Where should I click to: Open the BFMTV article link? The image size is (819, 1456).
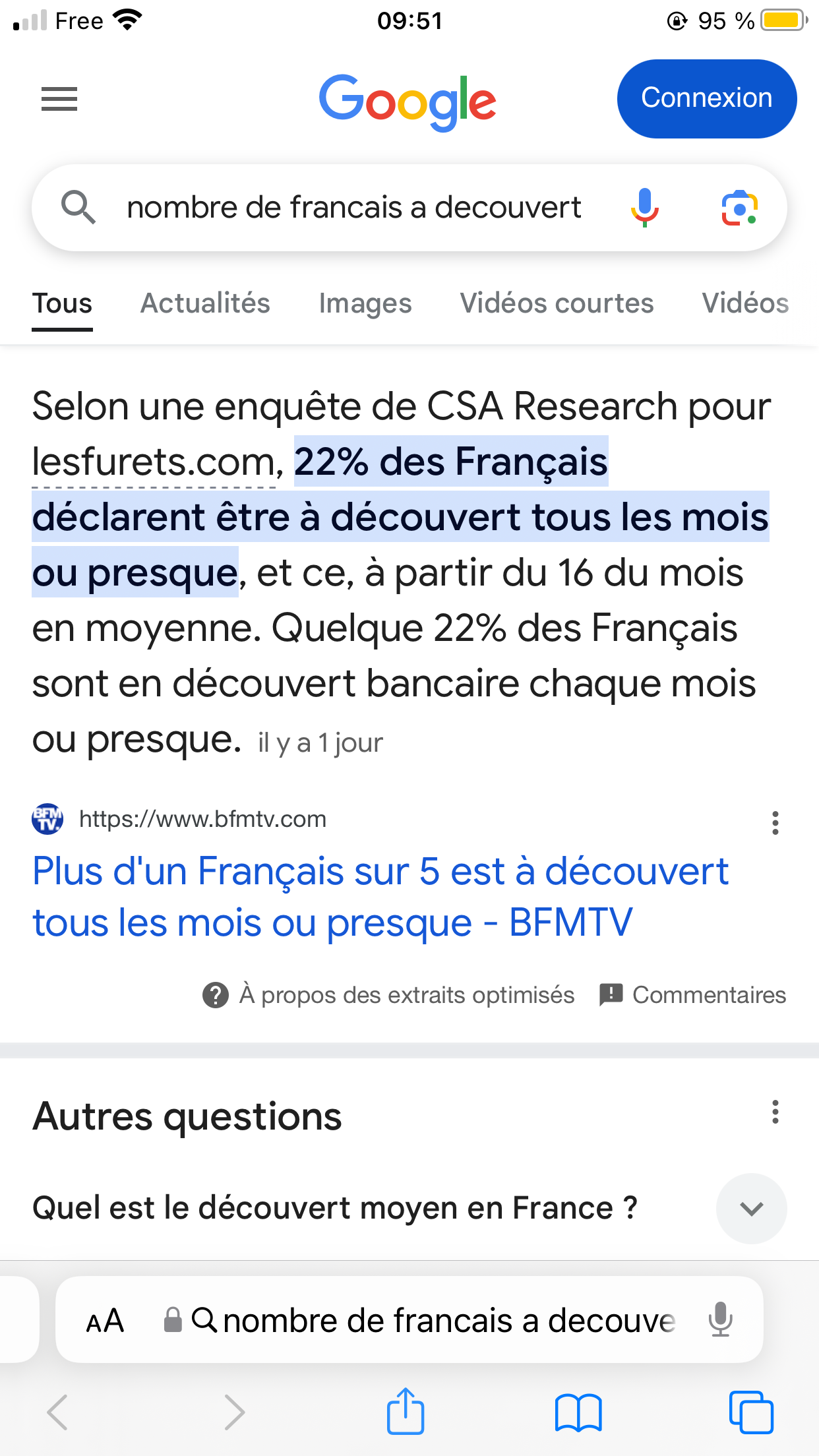click(380, 897)
